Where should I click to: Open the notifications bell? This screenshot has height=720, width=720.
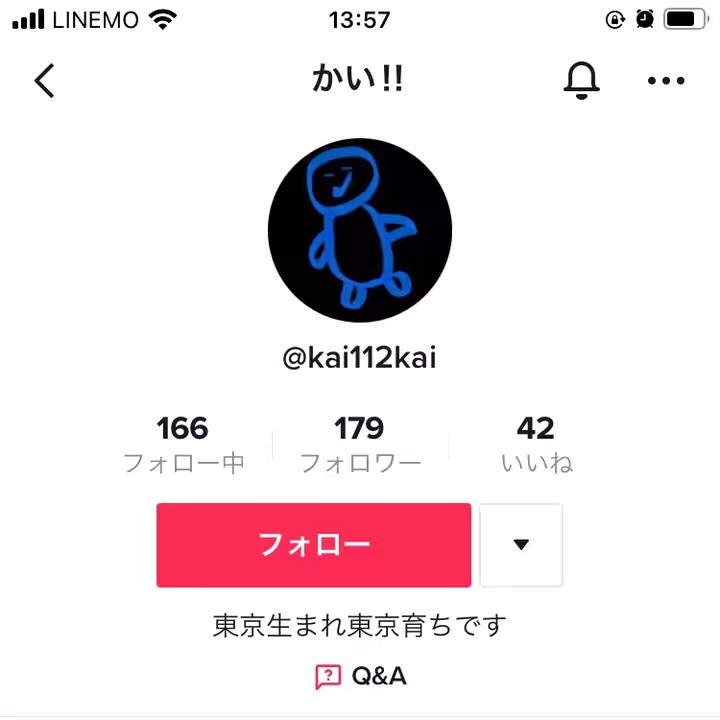coord(581,80)
